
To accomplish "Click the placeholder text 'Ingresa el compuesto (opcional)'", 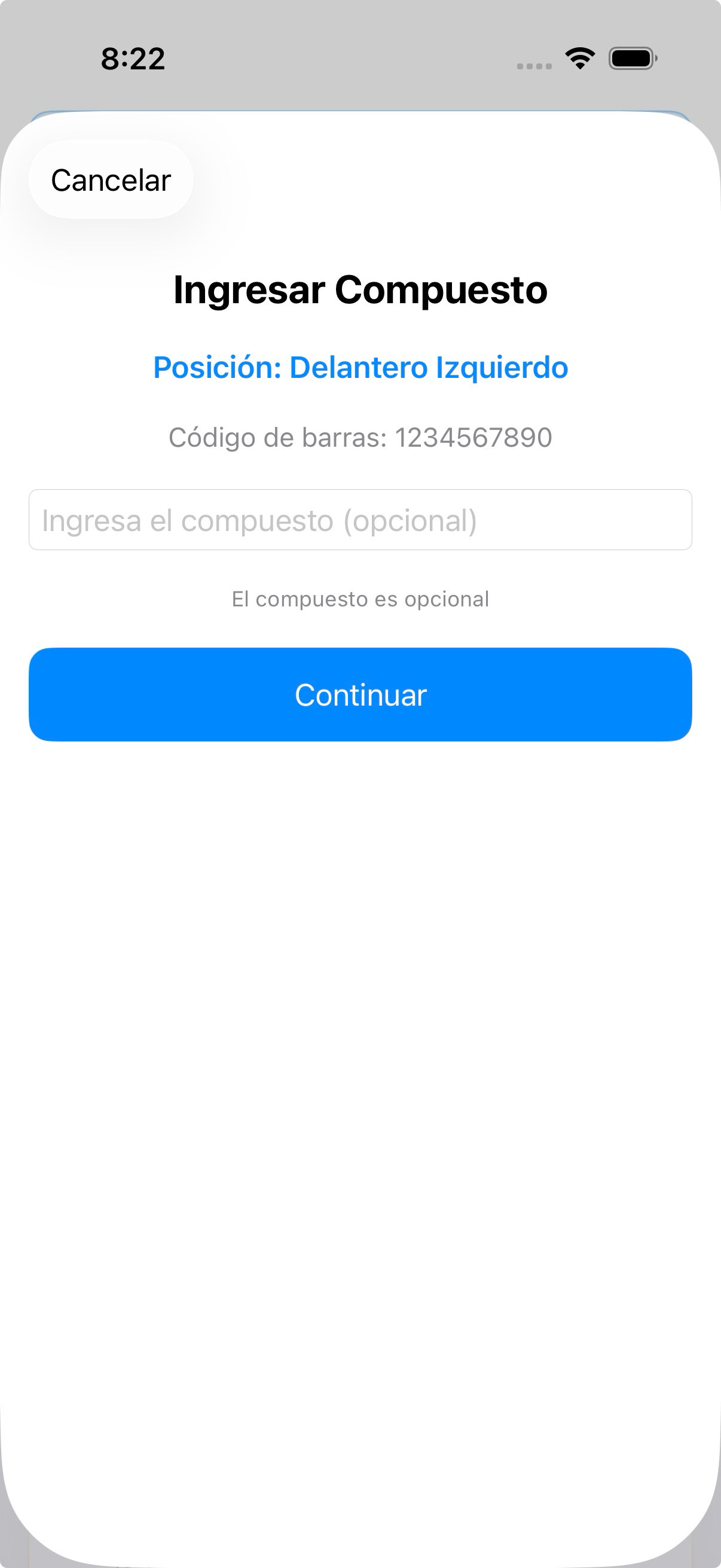I will point(260,520).
